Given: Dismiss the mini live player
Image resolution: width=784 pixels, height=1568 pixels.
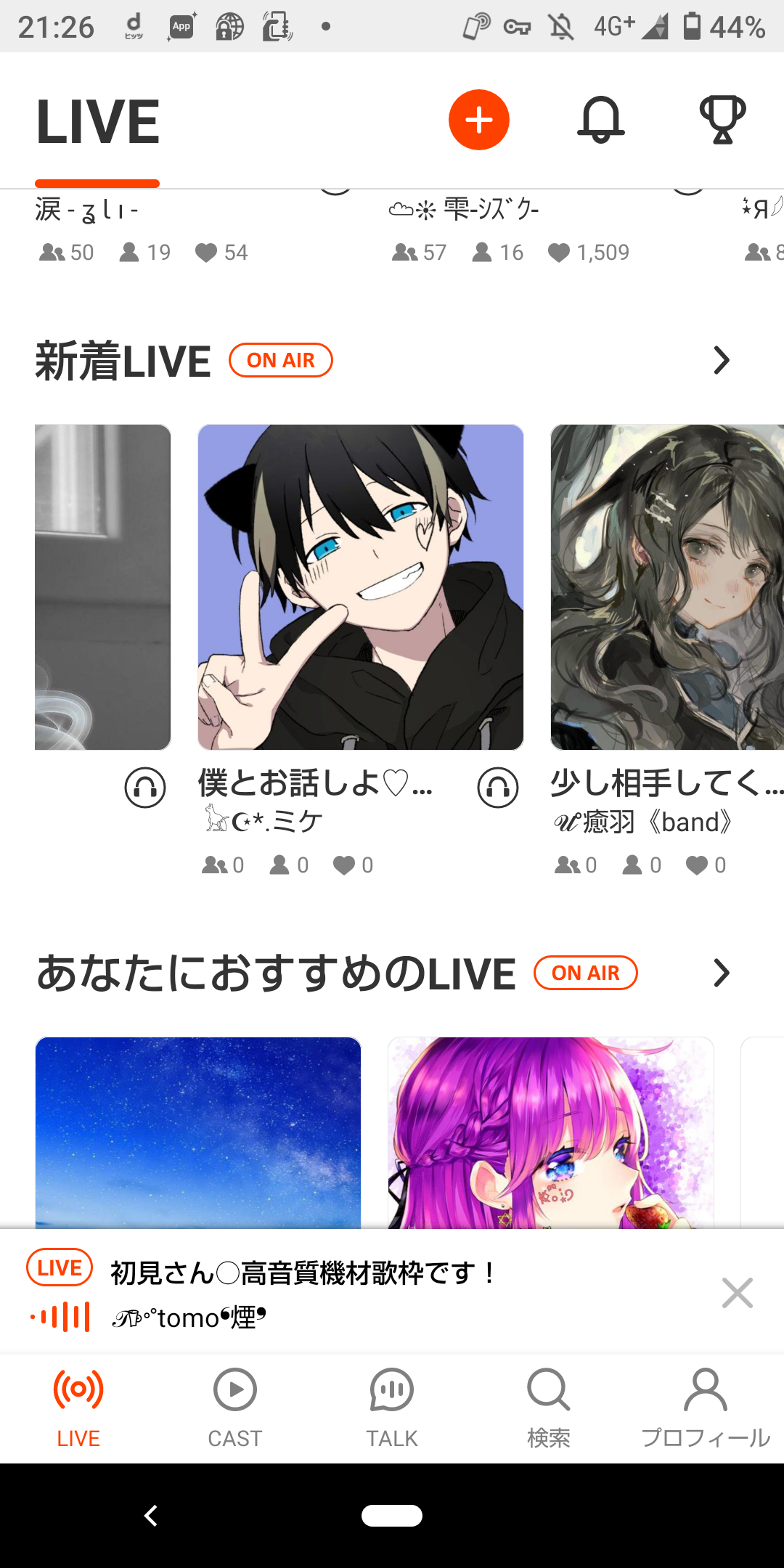Looking at the screenshot, I should tap(737, 1293).
